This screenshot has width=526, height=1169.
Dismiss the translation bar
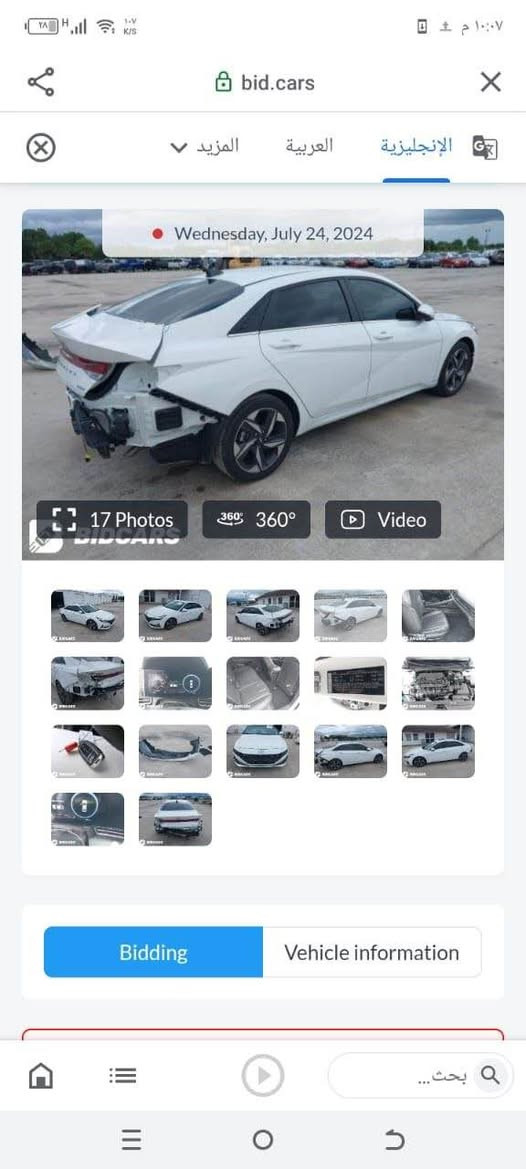tap(41, 148)
